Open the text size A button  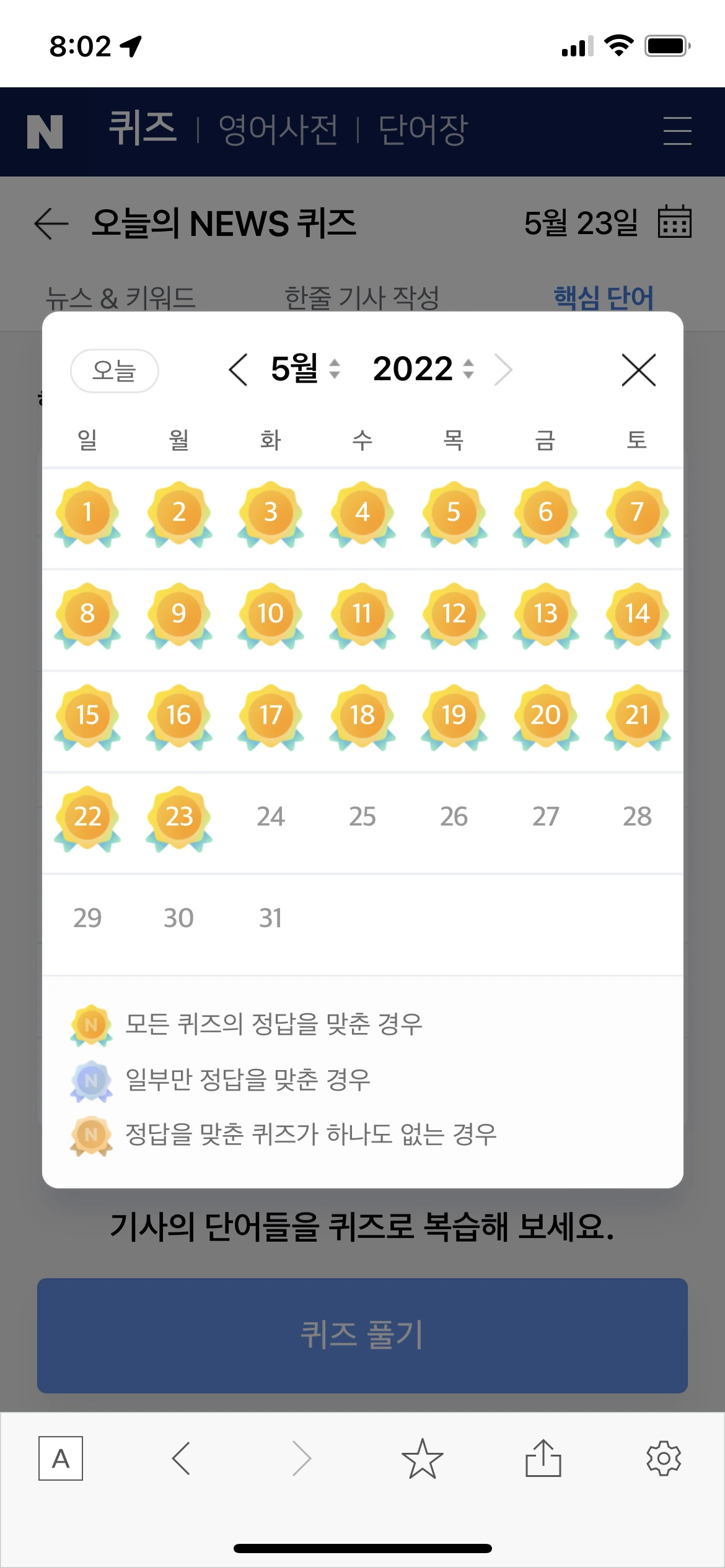(x=61, y=1458)
